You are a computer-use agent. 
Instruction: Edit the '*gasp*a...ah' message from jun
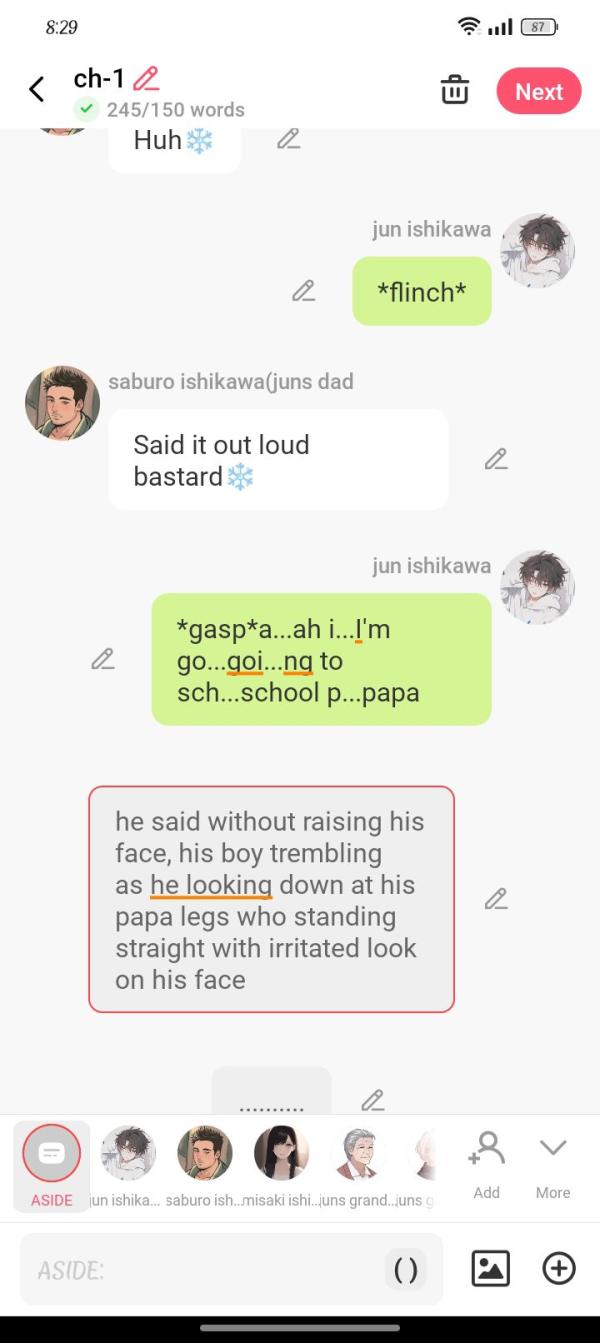[x=103, y=659]
